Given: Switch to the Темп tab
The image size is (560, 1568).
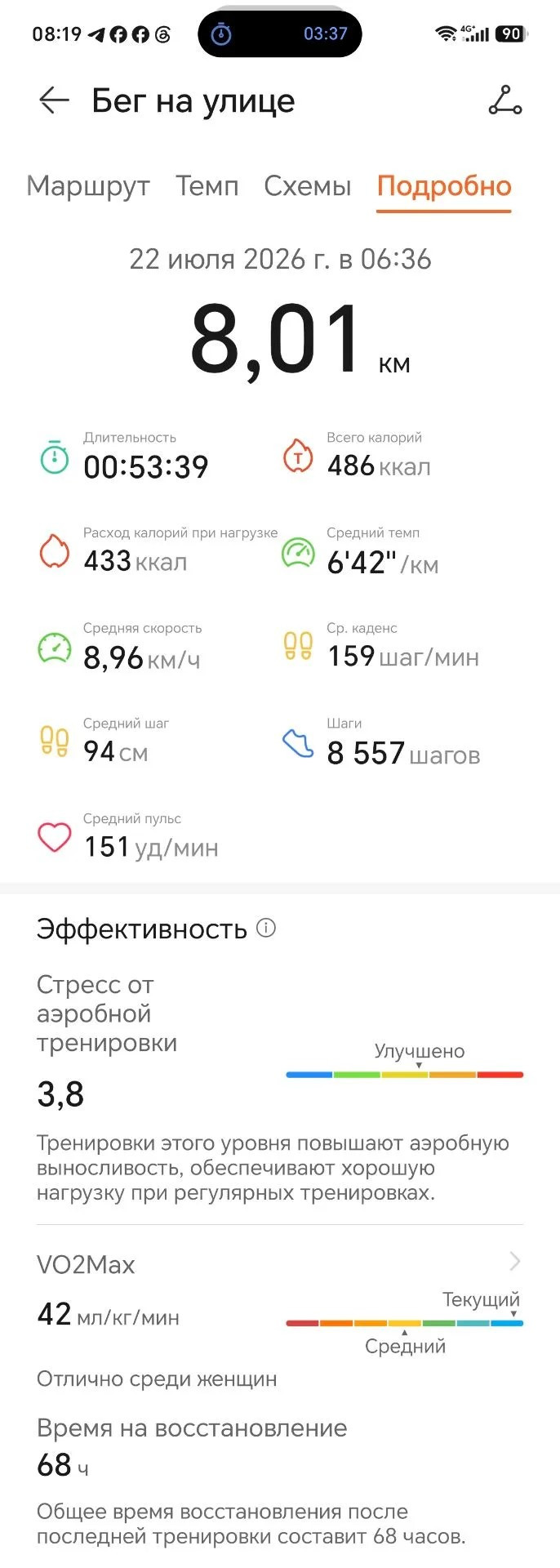Looking at the screenshot, I should pyautogui.click(x=207, y=186).
